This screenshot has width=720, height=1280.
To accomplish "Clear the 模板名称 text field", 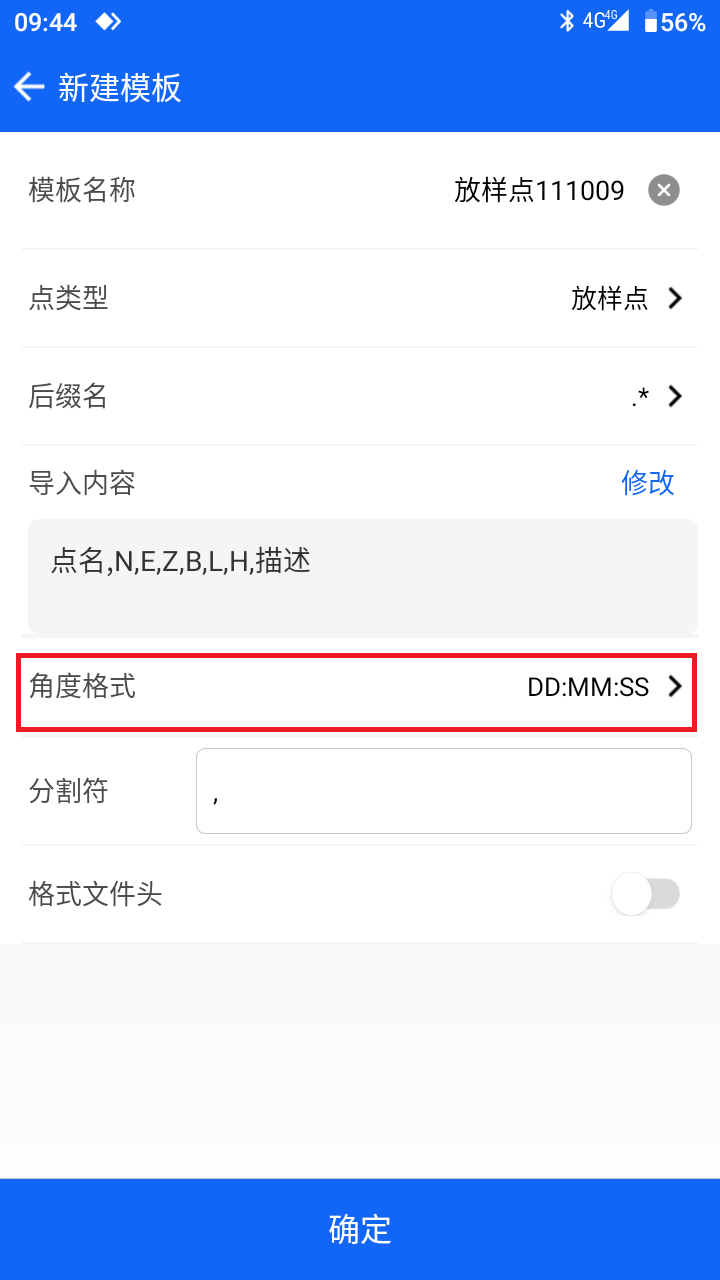I will 664,190.
